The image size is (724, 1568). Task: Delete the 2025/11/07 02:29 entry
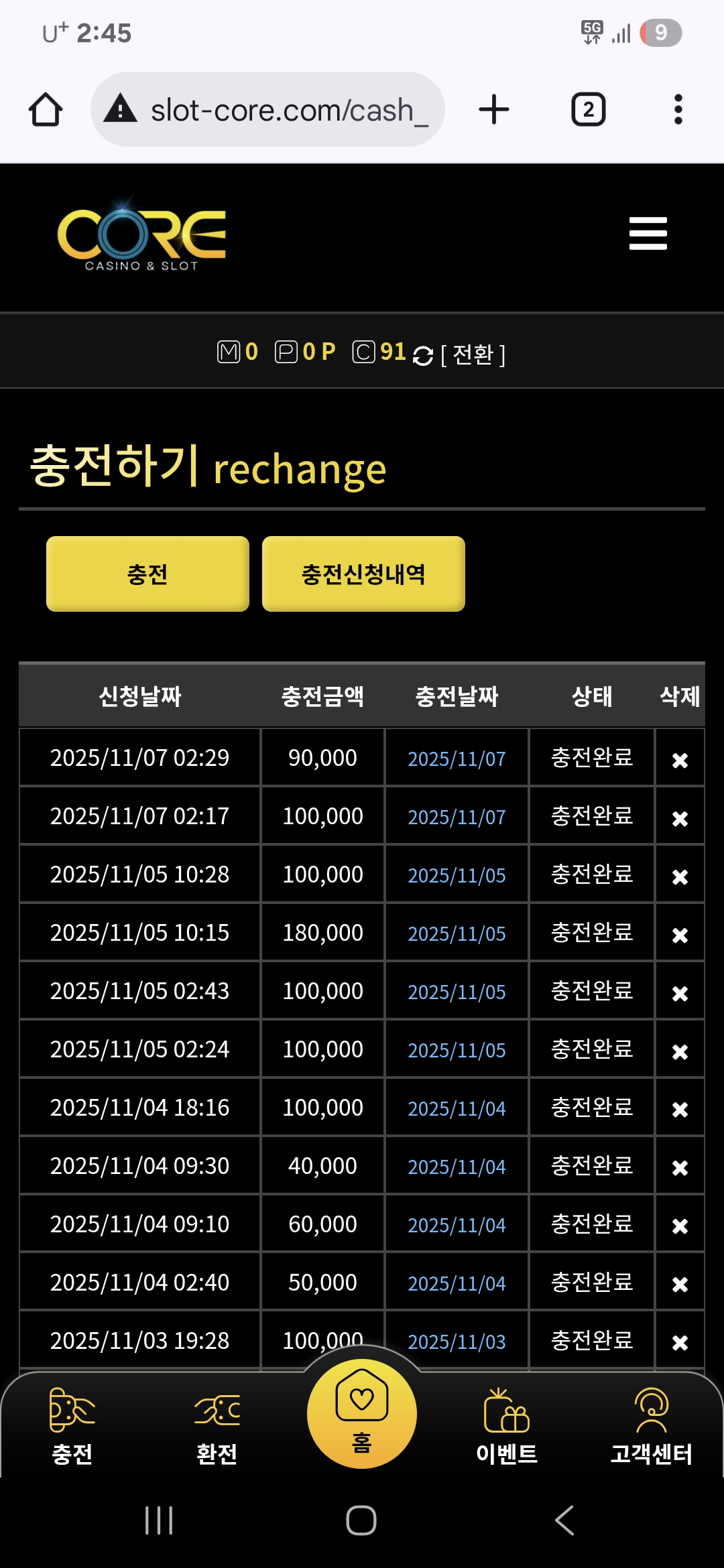[680, 760]
